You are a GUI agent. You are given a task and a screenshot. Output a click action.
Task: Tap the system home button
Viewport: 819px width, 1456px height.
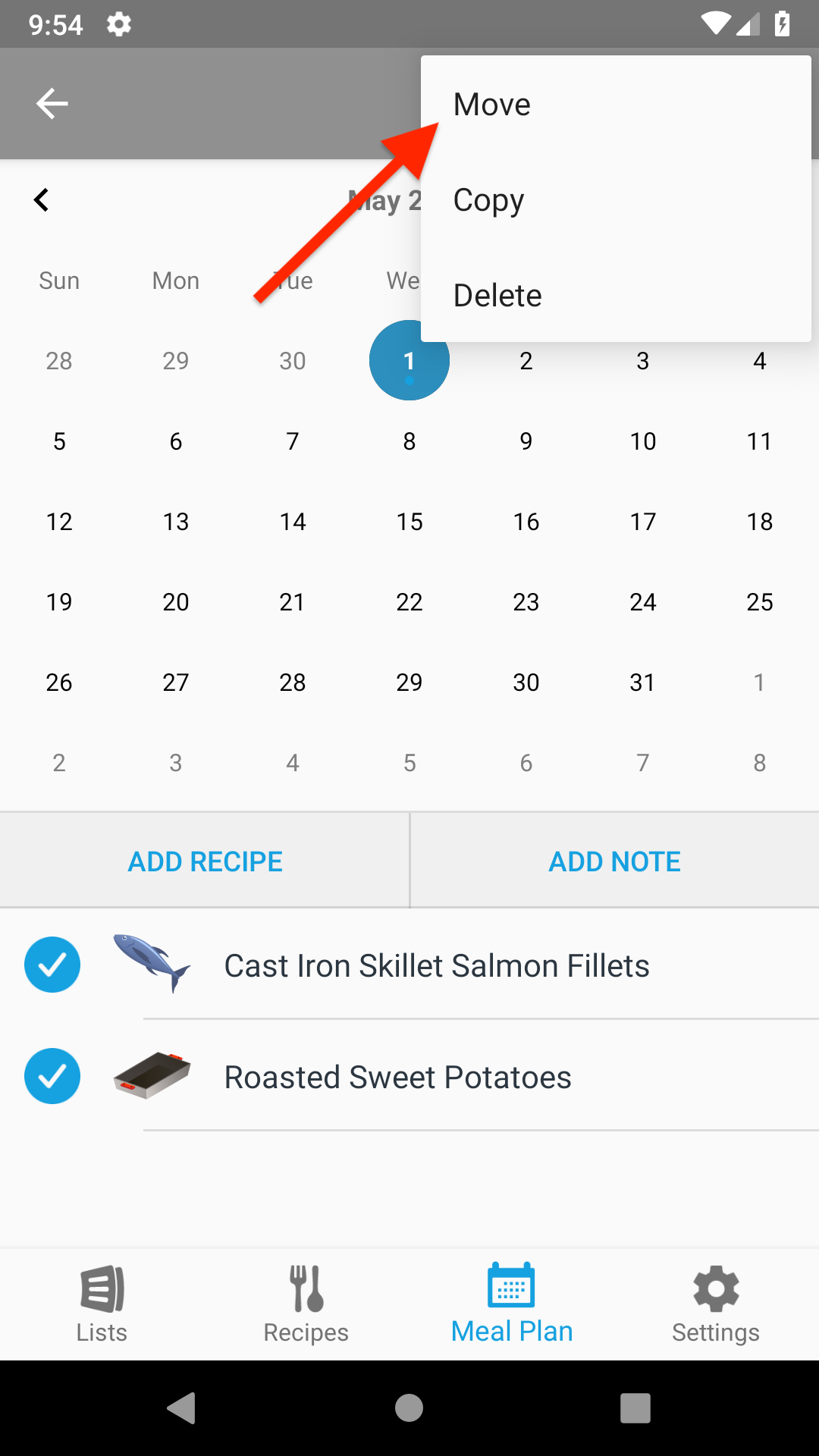click(x=409, y=1408)
